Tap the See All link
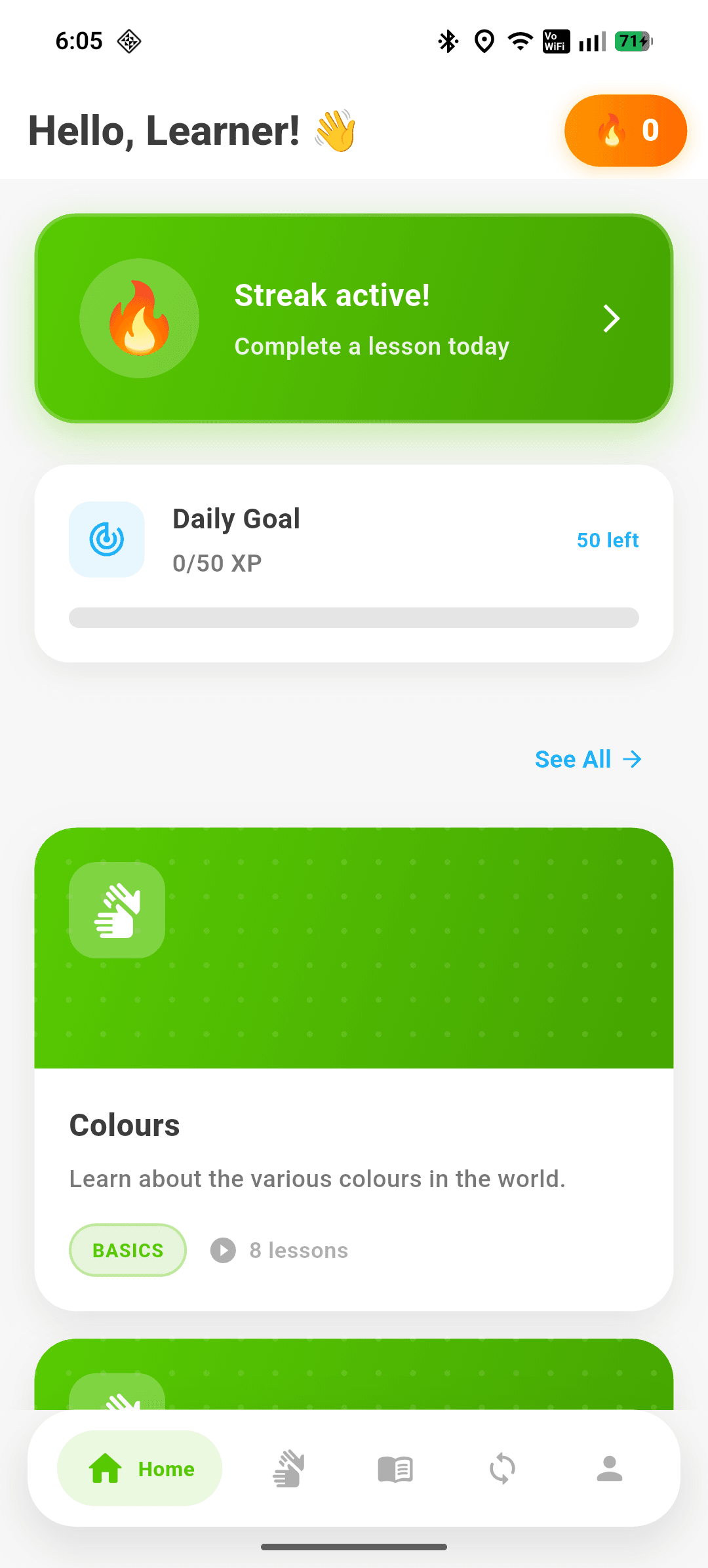This screenshot has height=1568, width=708. pyautogui.click(x=588, y=759)
